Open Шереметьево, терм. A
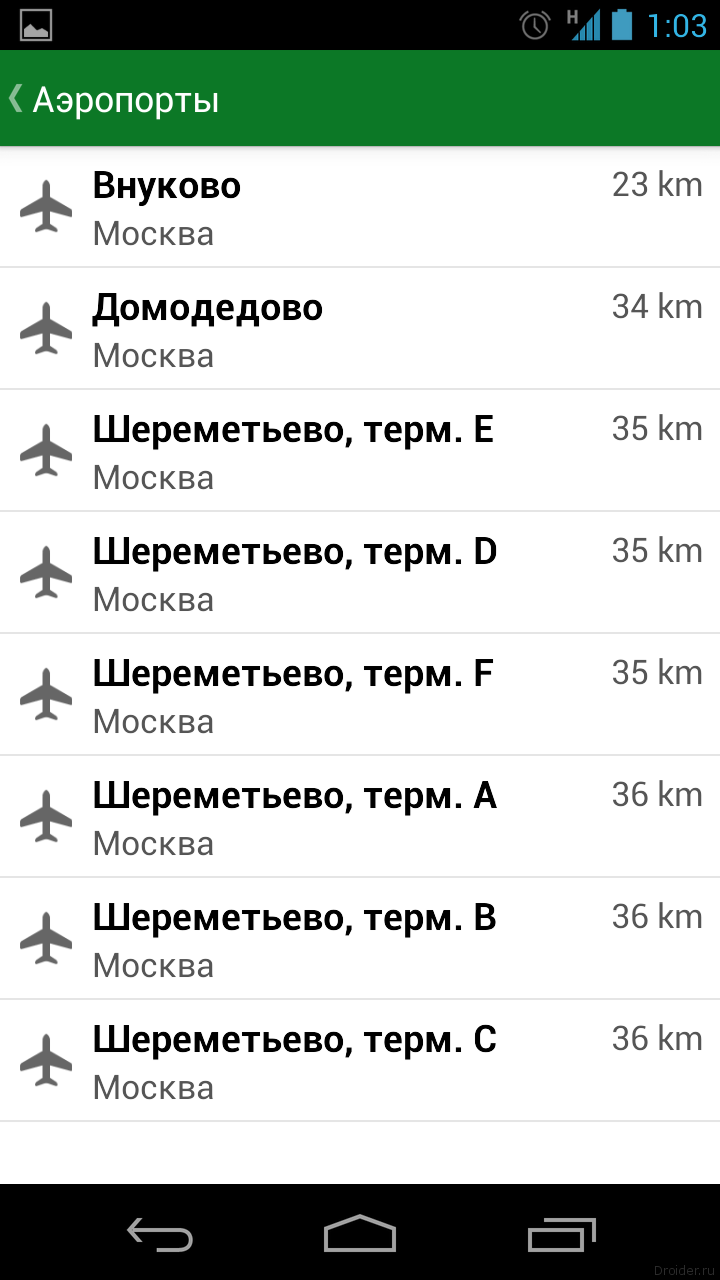 pos(360,817)
